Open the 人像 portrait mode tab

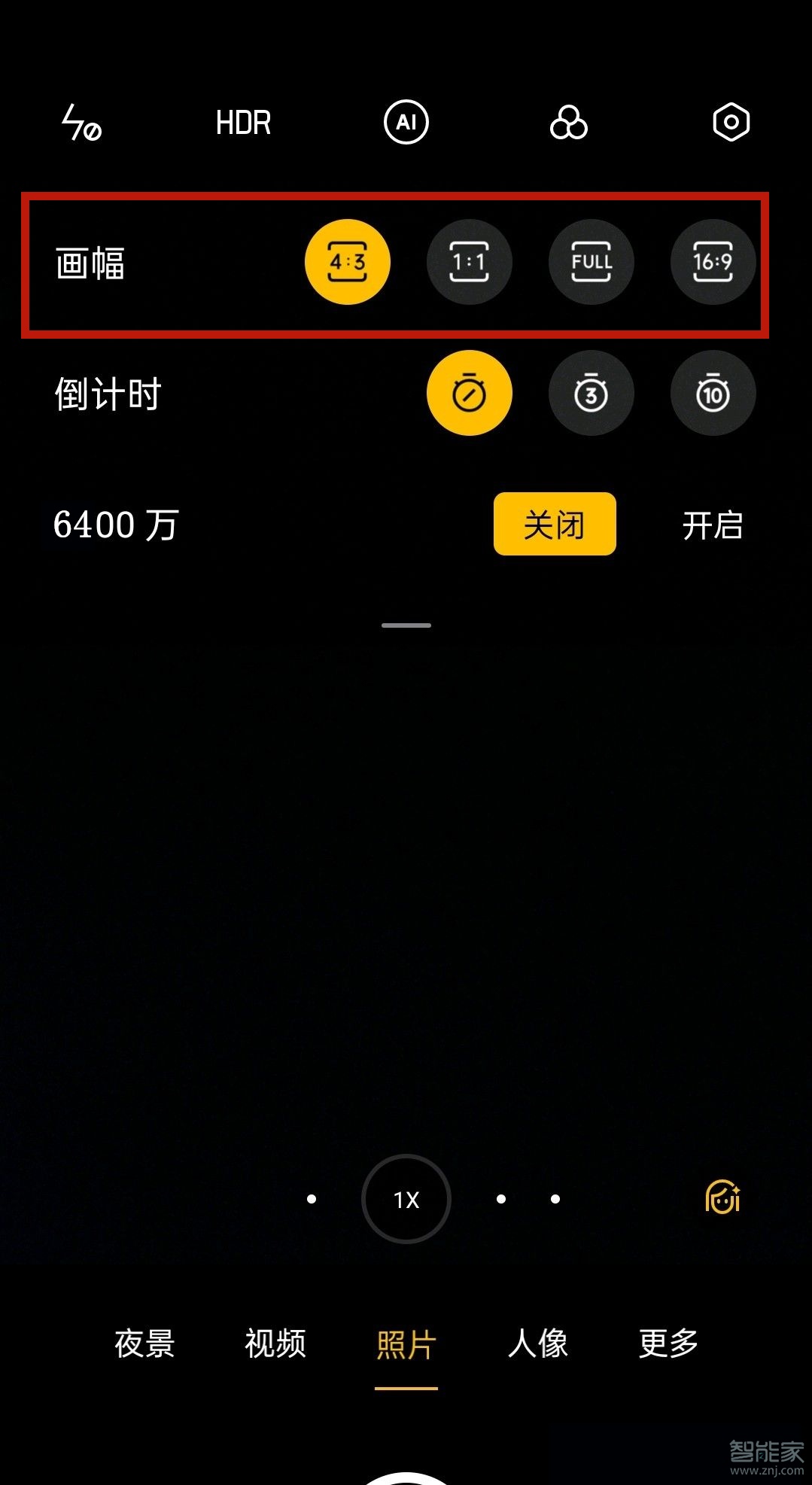tap(539, 1344)
